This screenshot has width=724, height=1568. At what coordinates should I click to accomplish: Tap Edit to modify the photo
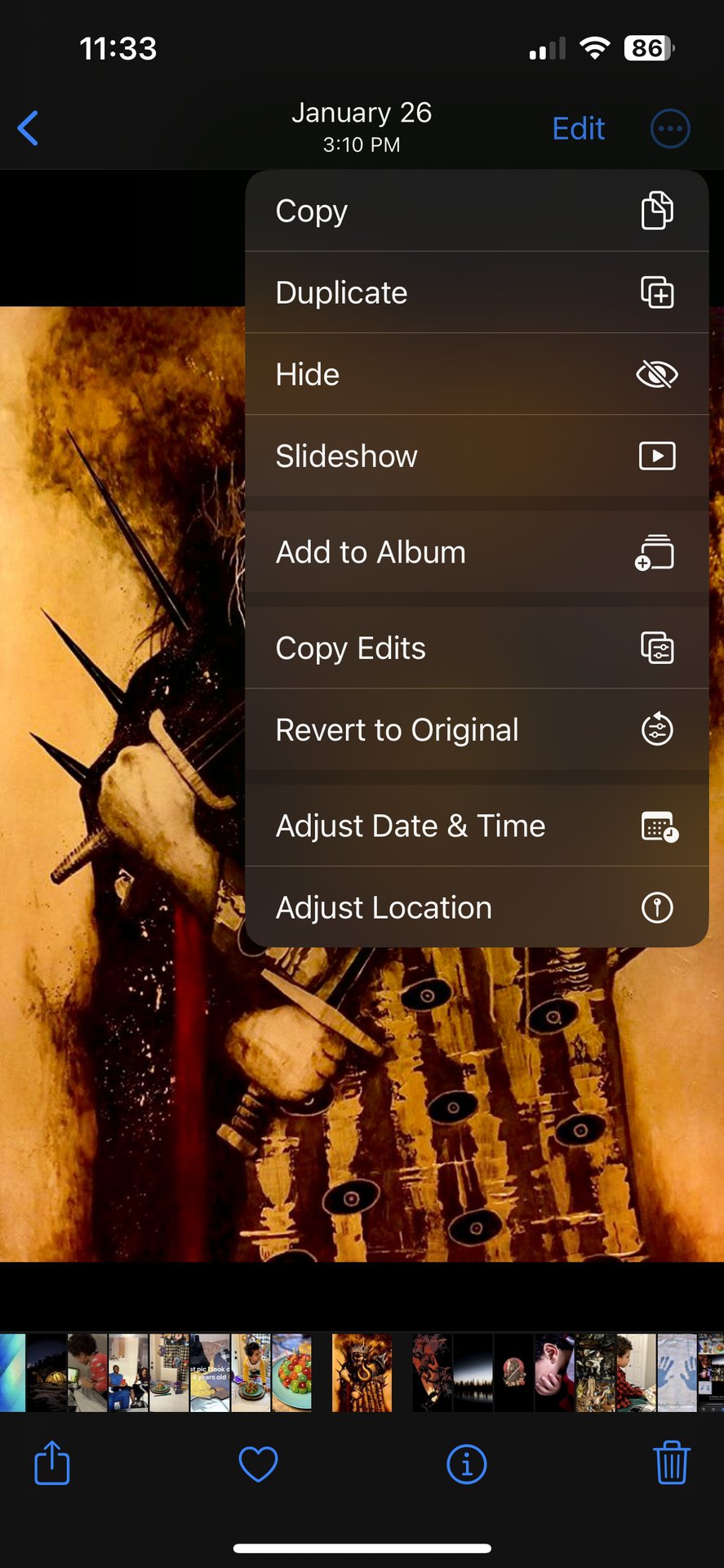[578, 128]
